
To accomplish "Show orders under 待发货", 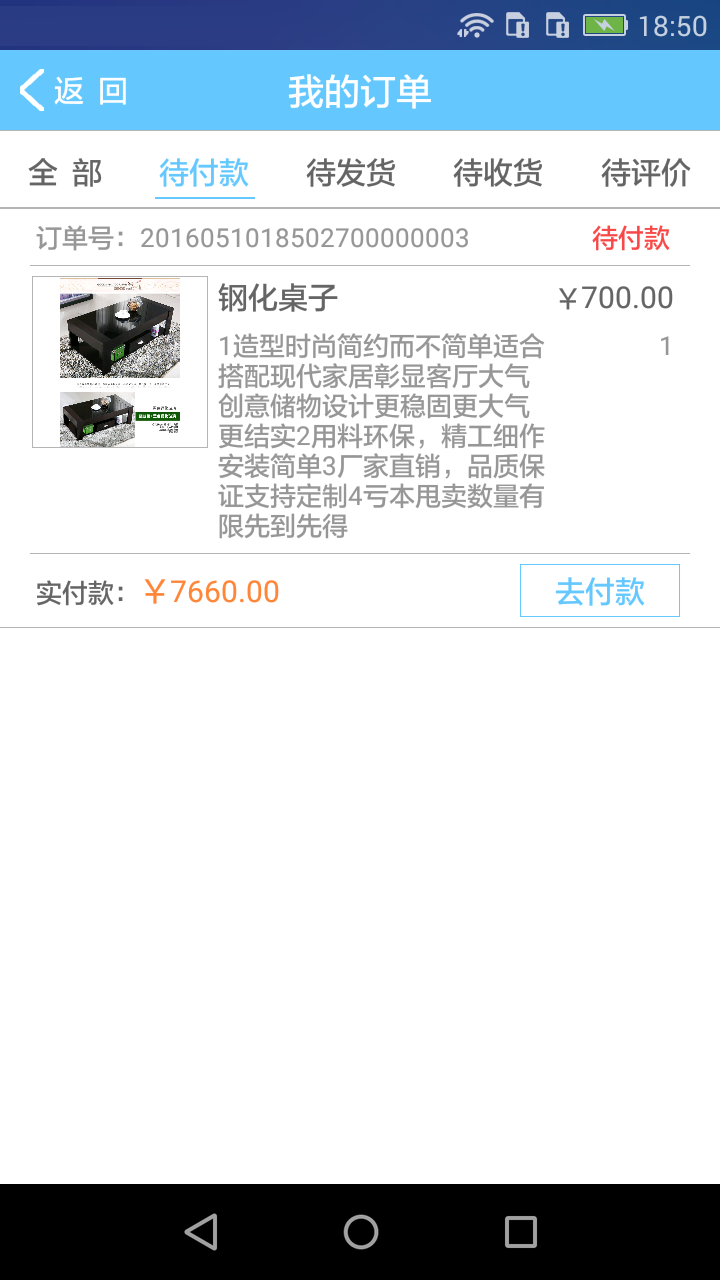I will click(x=351, y=173).
